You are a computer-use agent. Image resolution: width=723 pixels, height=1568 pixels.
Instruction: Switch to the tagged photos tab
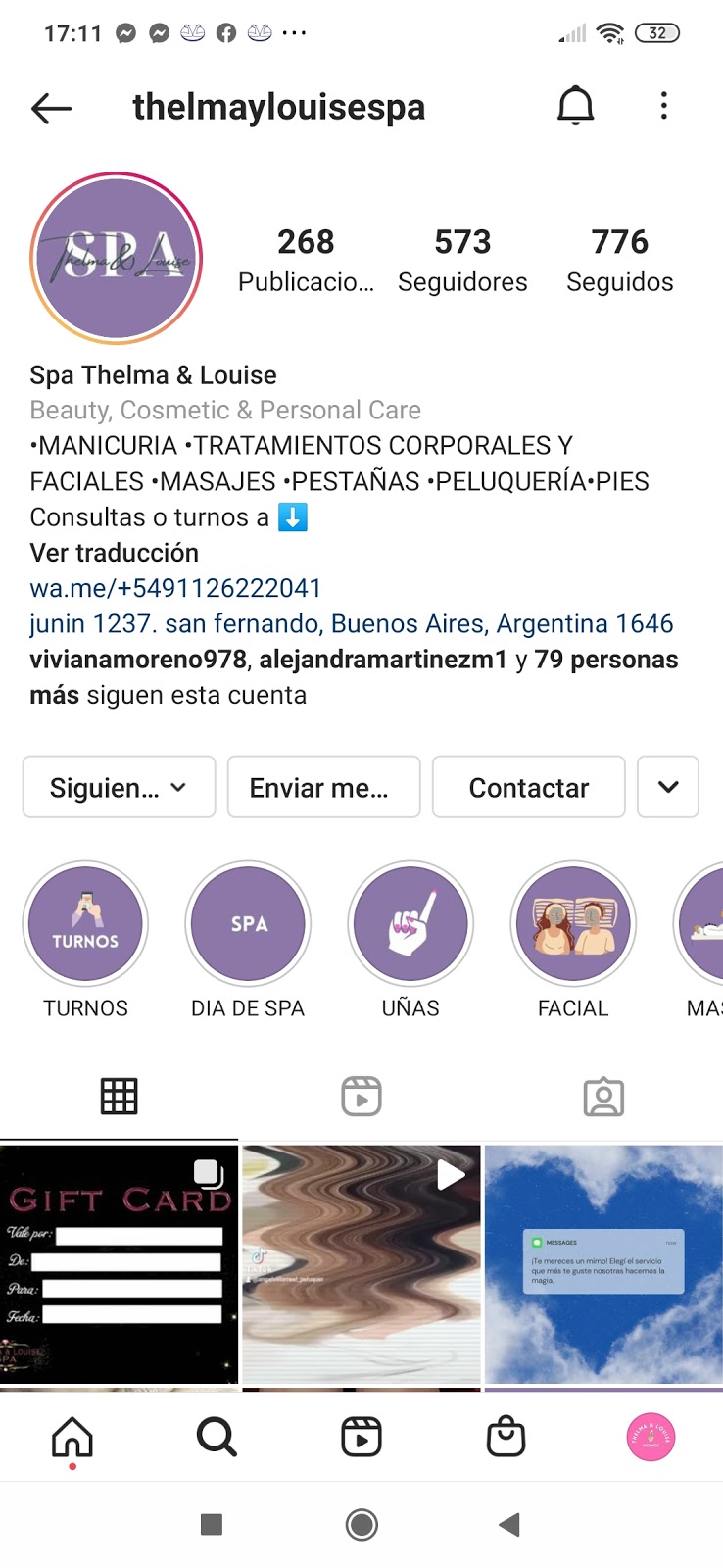pyautogui.click(x=602, y=1097)
